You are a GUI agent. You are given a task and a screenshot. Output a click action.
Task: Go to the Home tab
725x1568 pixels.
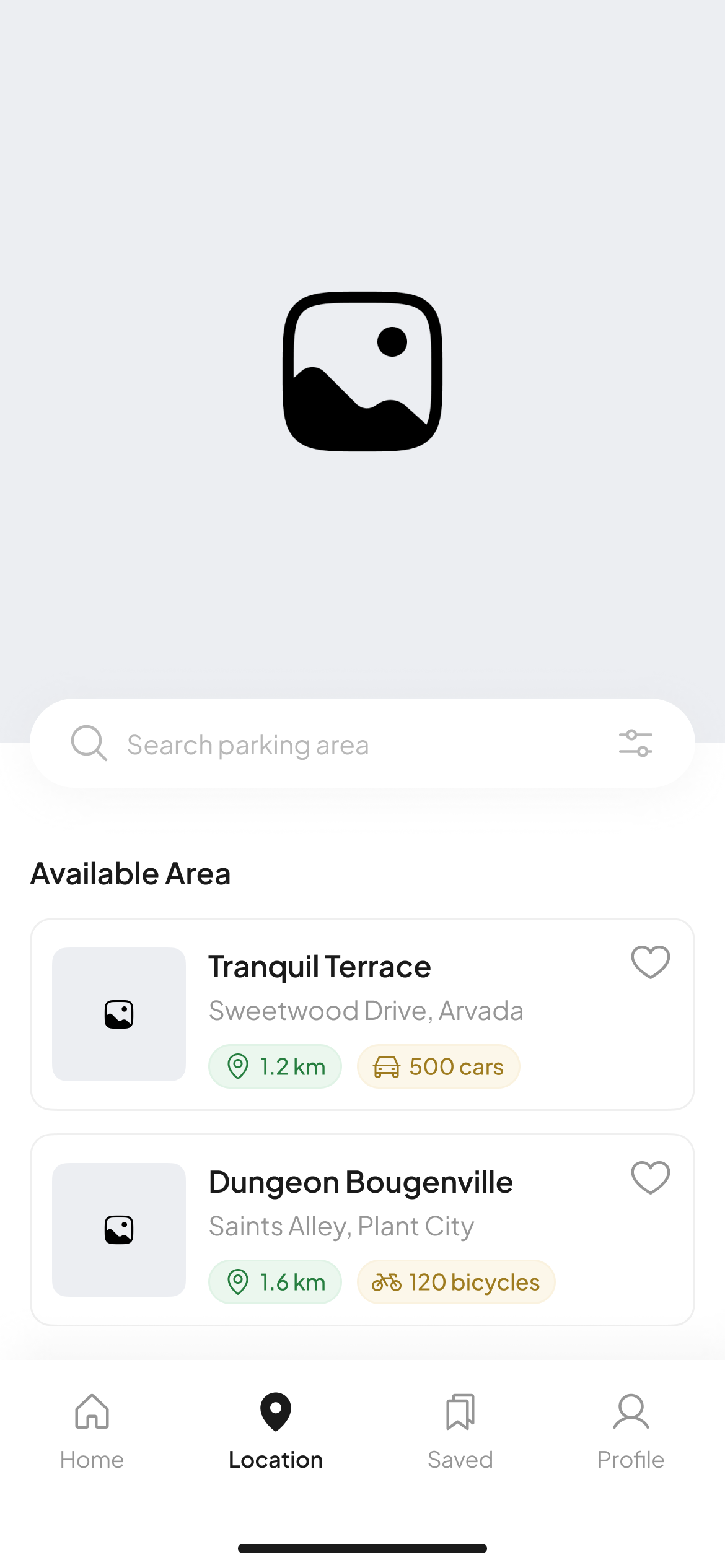(92, 1432)
